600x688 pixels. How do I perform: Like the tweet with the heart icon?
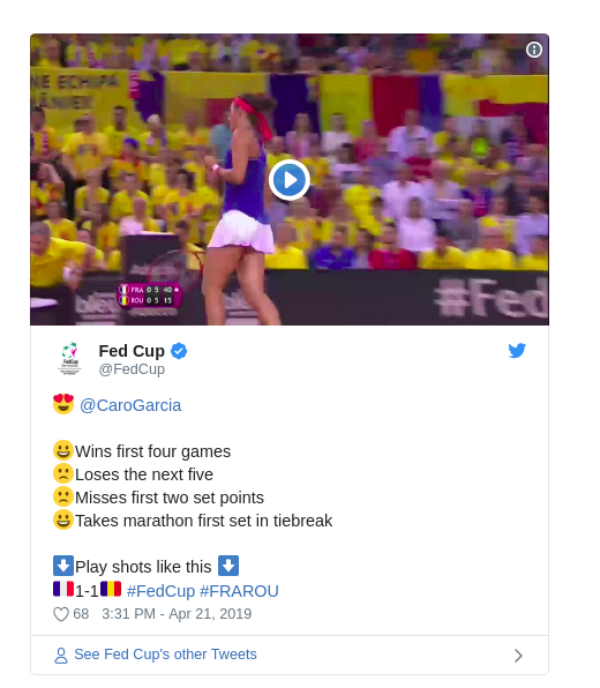click(x=60, y=614)
